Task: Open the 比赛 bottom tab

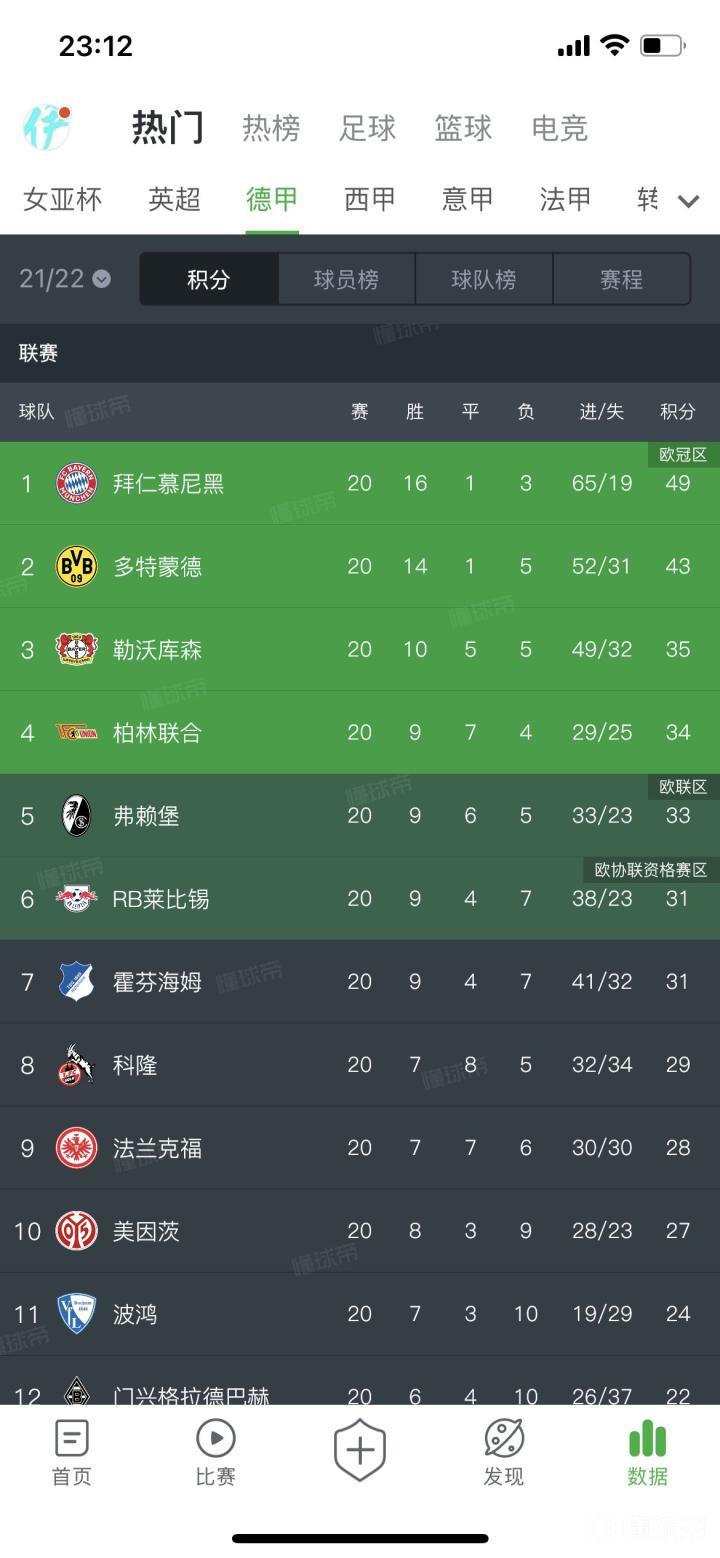Action: 216,1452
